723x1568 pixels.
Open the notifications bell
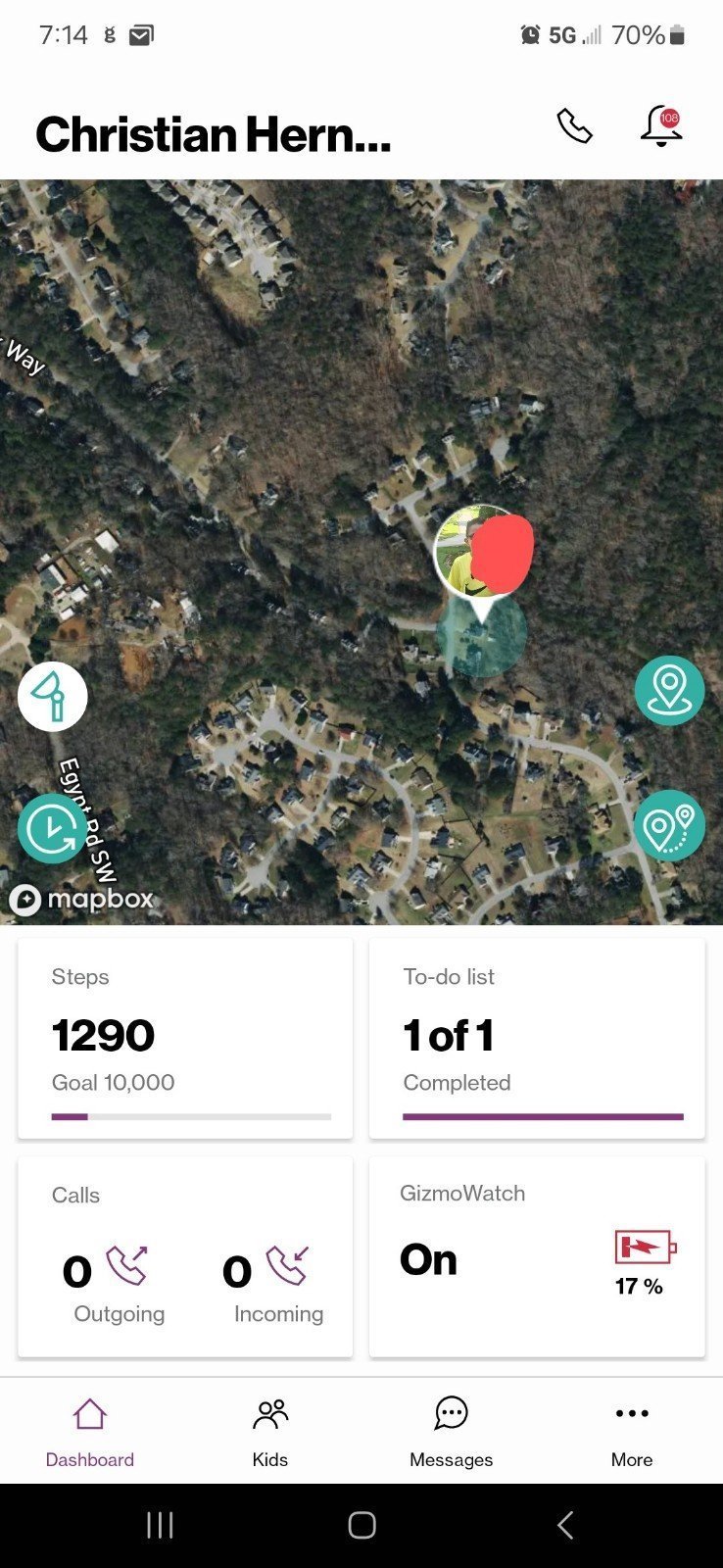click(661, 126)
